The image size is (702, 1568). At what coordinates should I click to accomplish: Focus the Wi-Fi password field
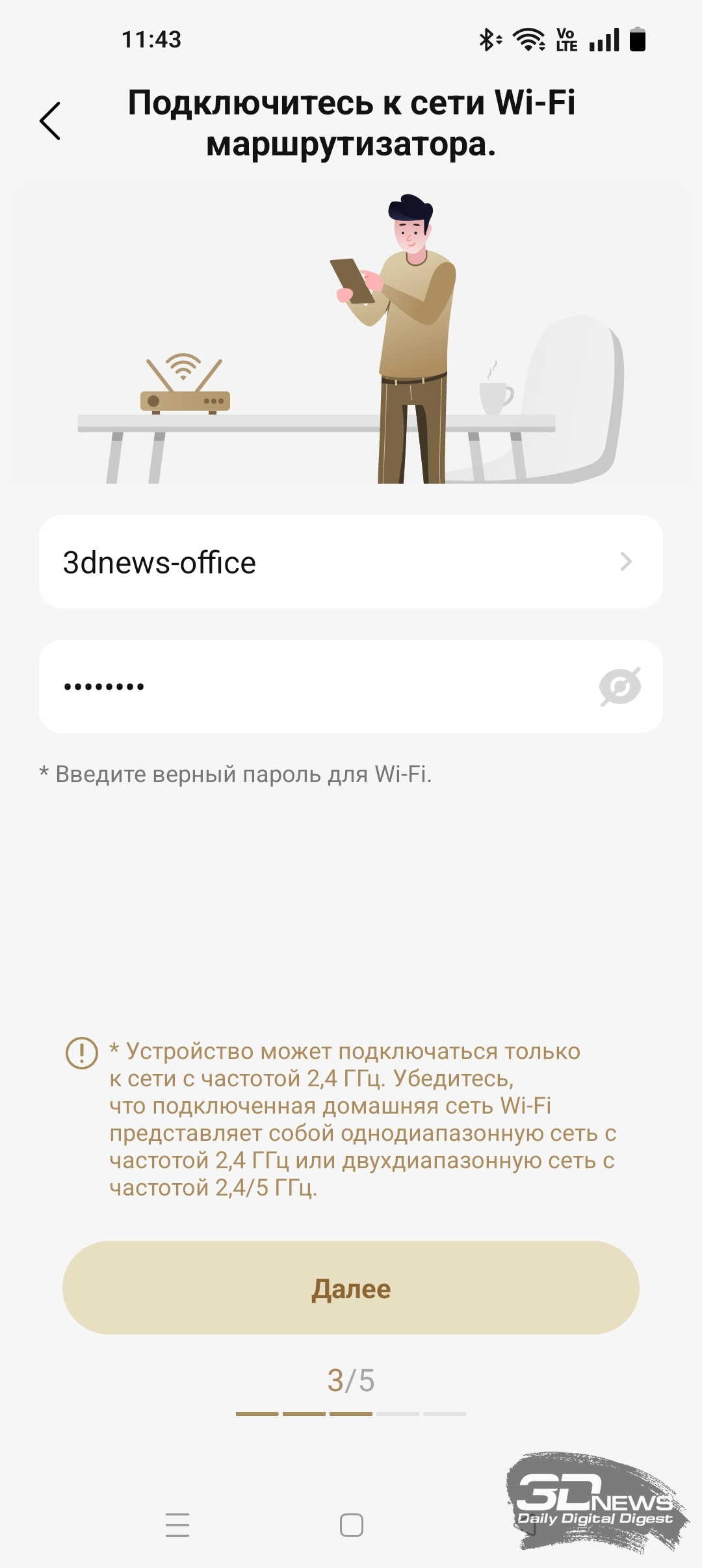[312, 686]
